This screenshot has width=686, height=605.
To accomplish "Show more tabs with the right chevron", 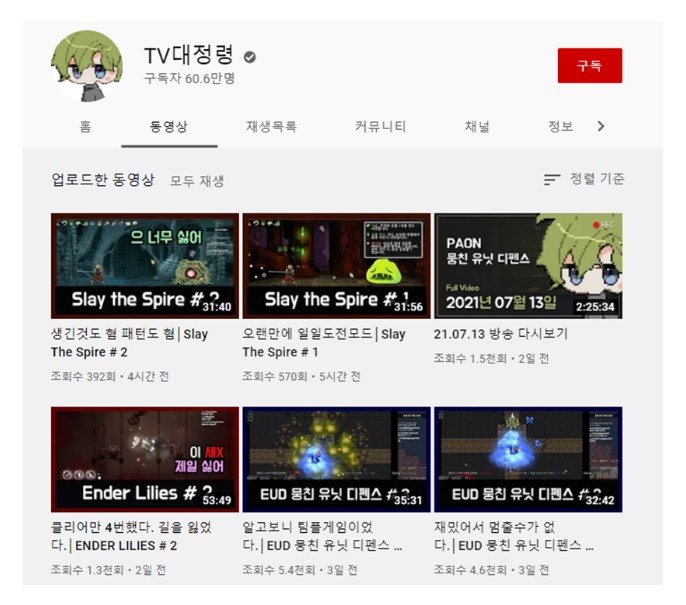I will point(601,127).
